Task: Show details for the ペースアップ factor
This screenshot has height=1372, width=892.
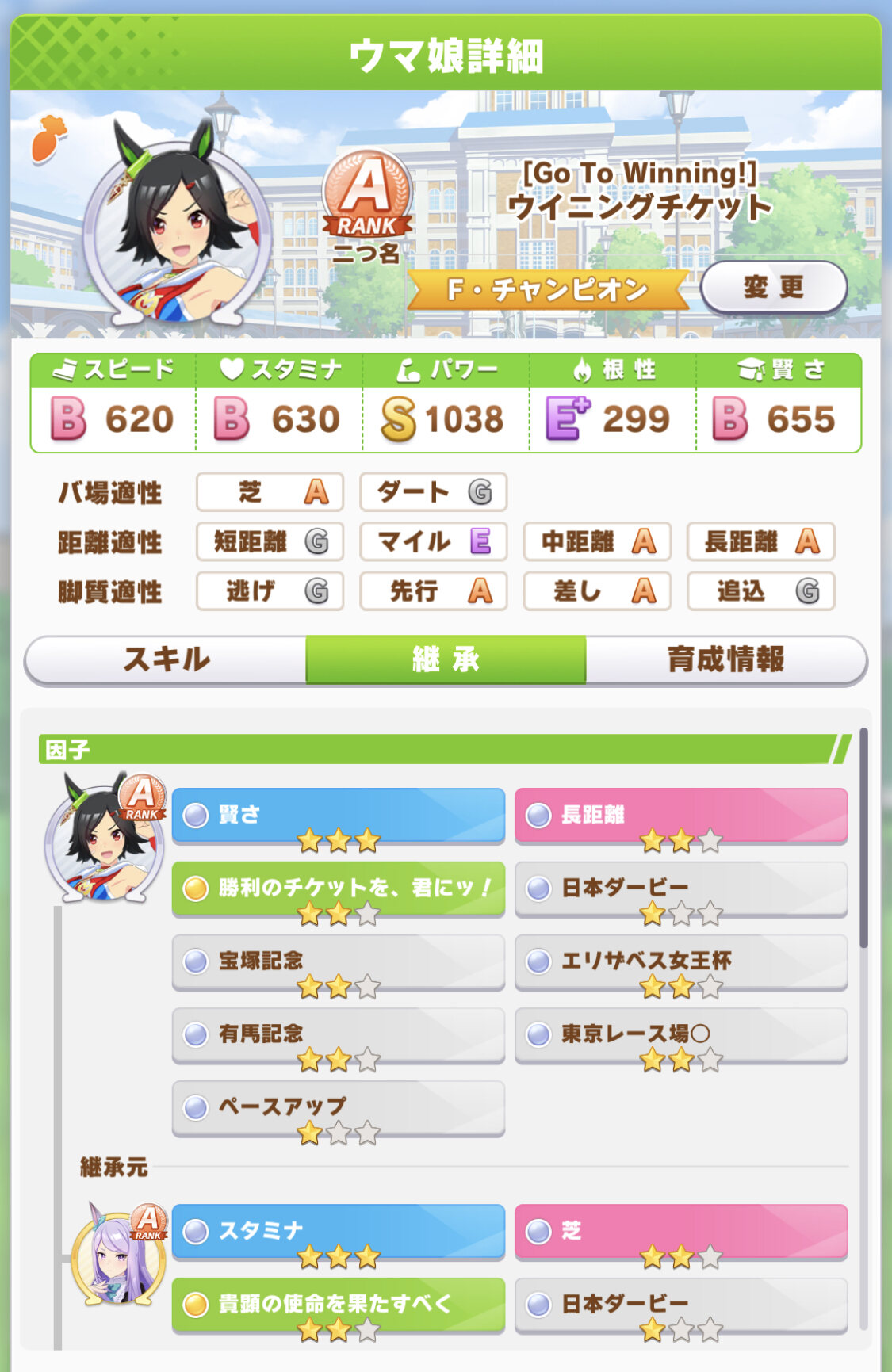Action: tap(339, 1107)
